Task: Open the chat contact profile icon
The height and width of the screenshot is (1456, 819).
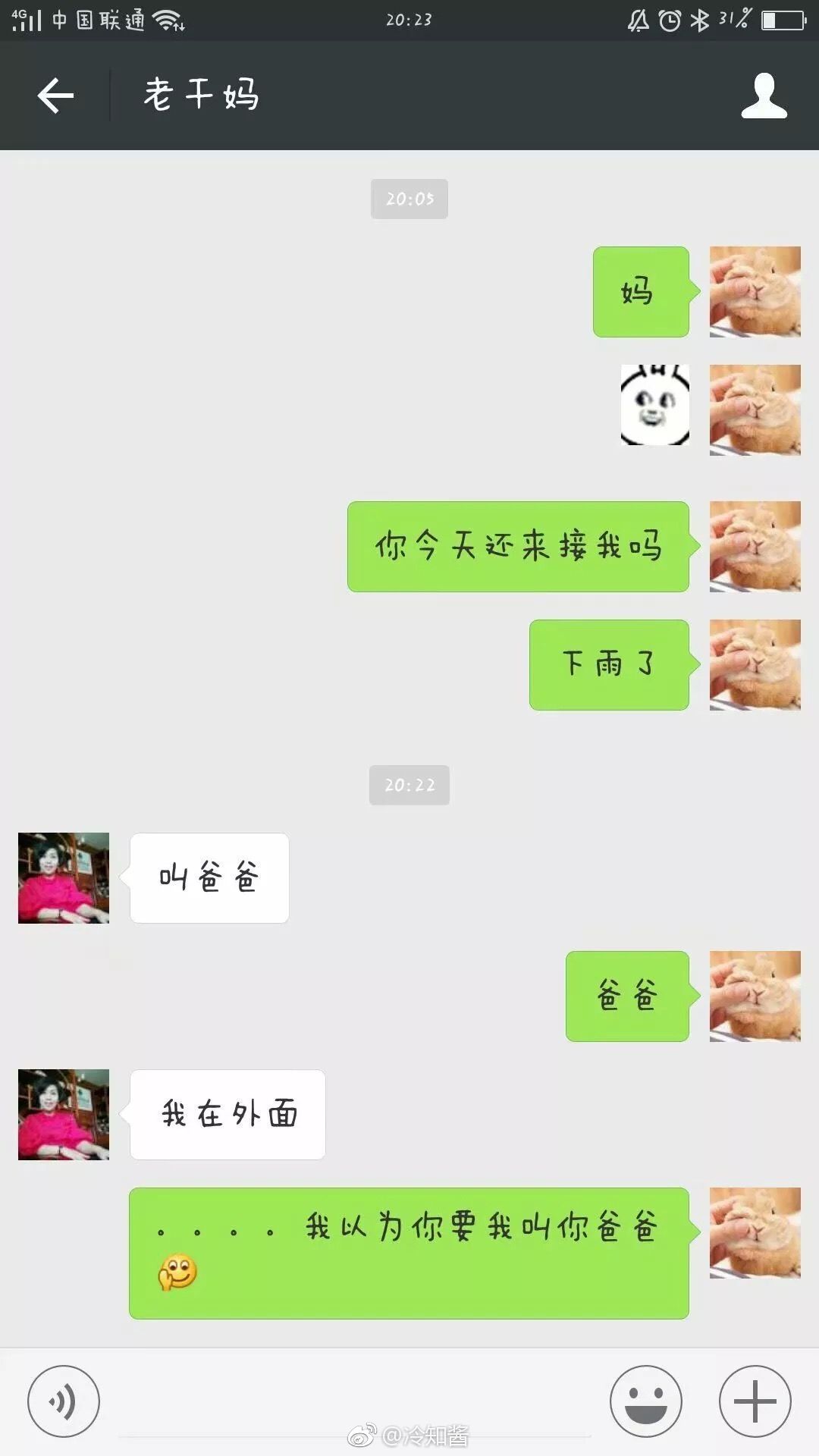Action: coord(764,96)
